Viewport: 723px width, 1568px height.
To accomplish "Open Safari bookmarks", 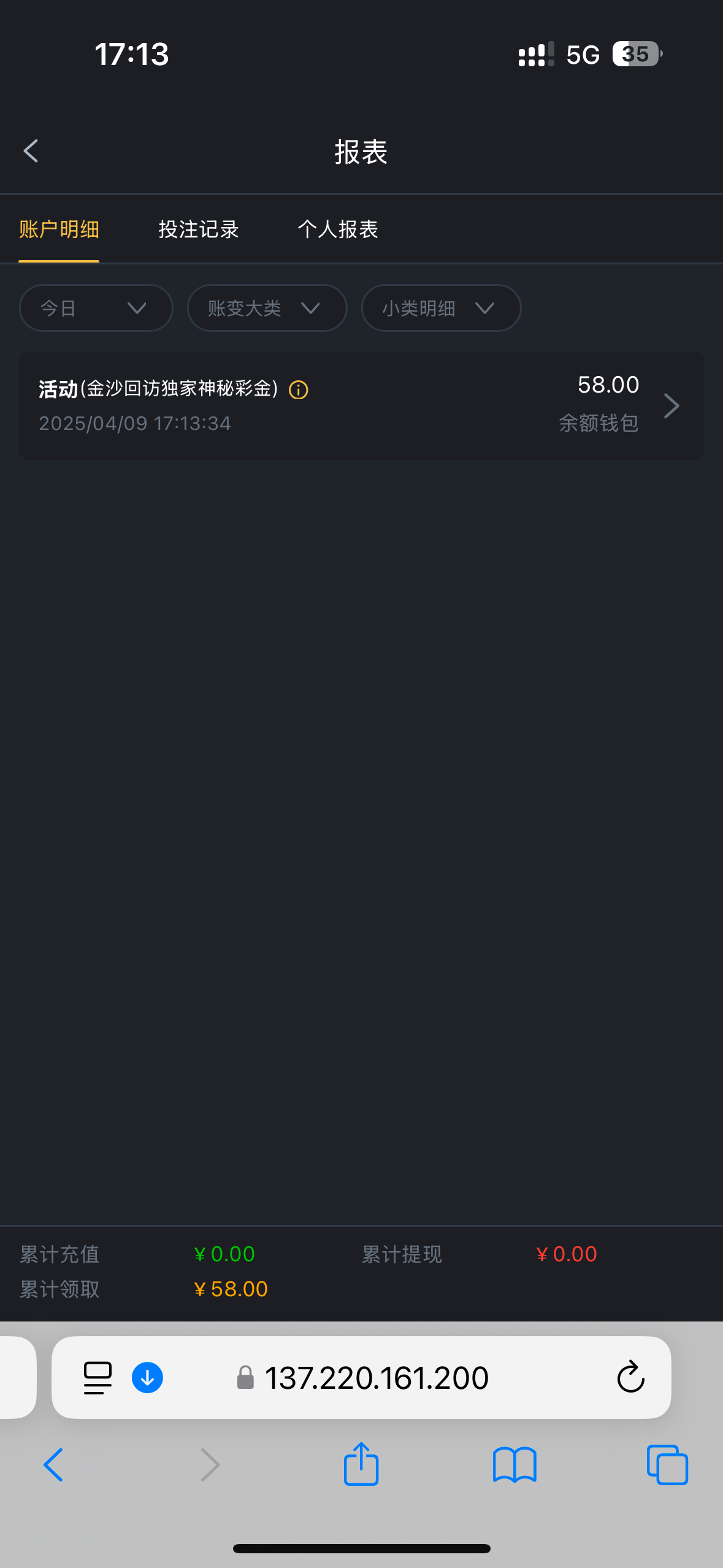I will [515, 1465].
